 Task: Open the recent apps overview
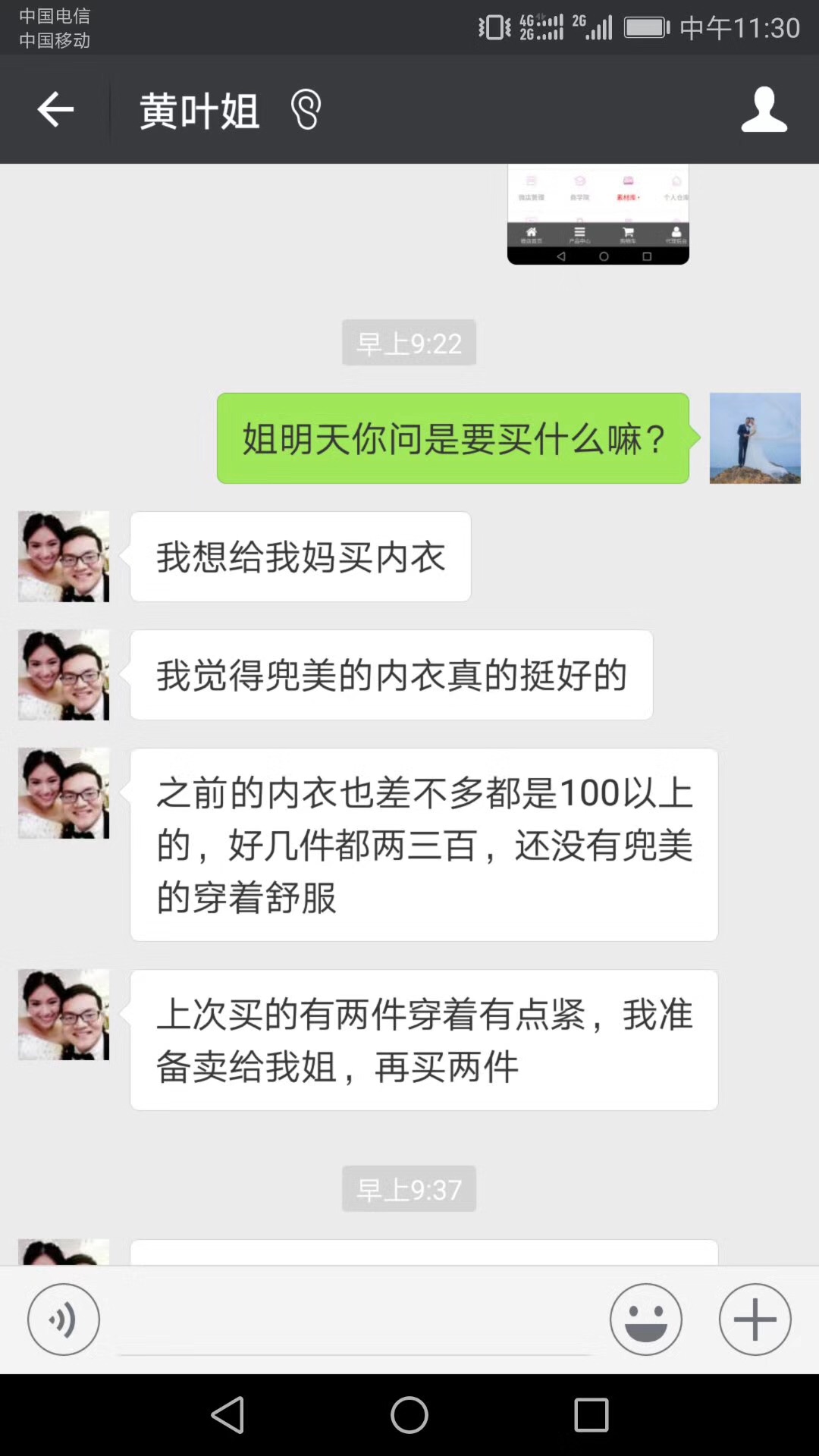coord(591,1415)
